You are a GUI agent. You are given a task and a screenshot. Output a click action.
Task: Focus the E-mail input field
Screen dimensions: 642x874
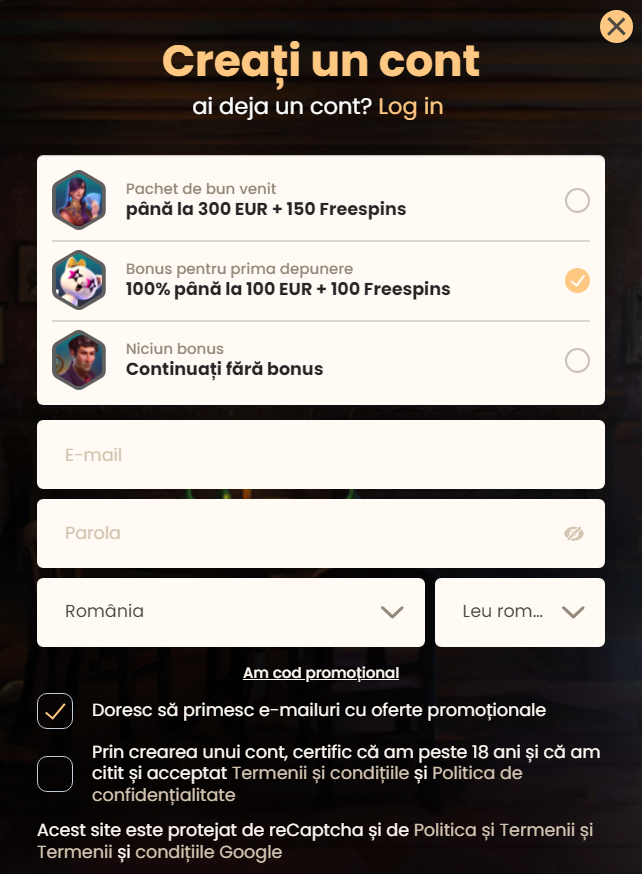coord(320,455)
